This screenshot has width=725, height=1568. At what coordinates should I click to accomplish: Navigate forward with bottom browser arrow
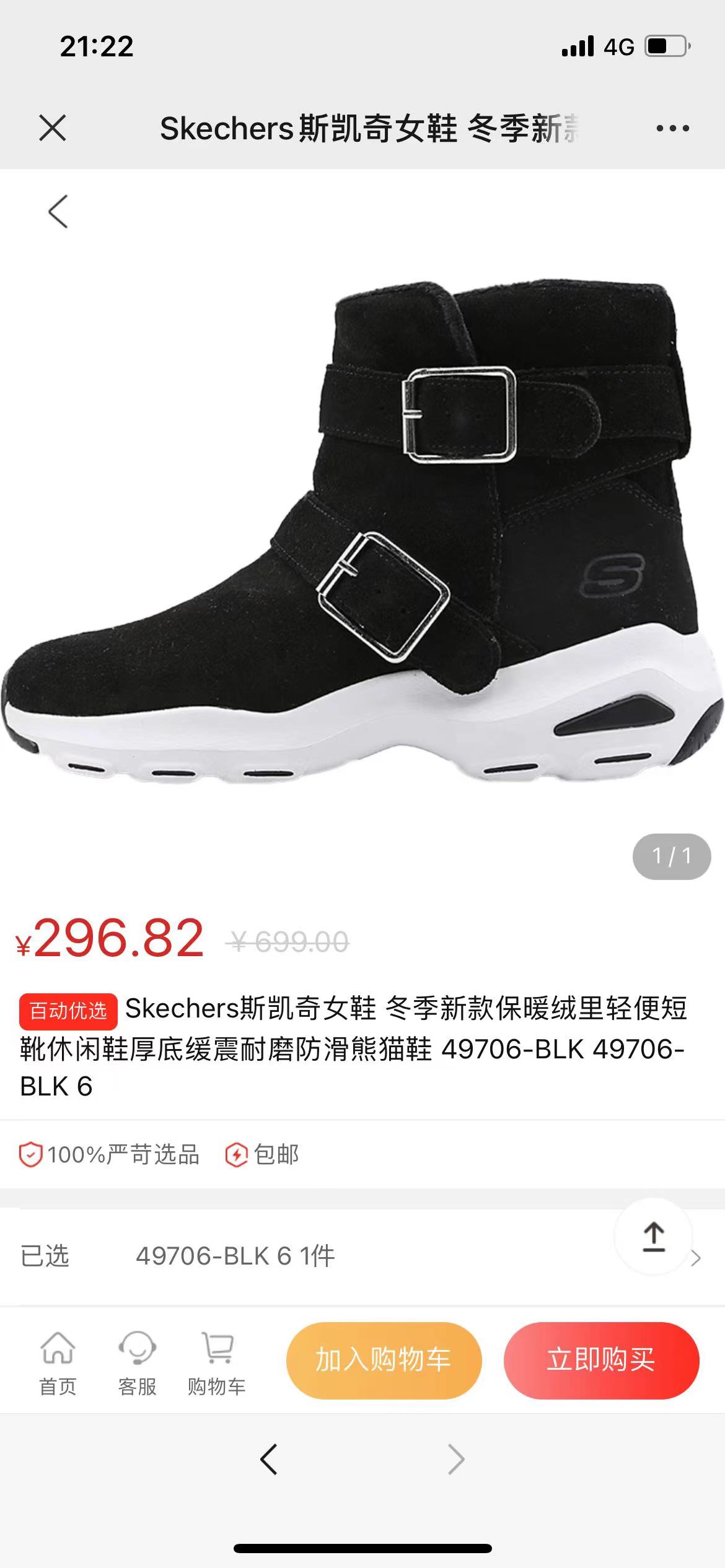pyautogui.click(x=456, y=1460)
